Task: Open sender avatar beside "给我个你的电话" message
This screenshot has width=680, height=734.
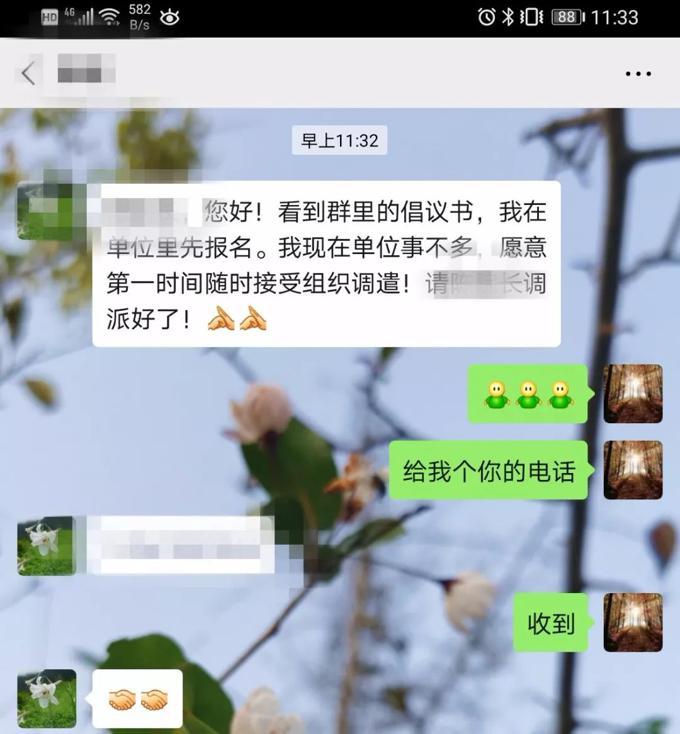Action: coord(632,470)
